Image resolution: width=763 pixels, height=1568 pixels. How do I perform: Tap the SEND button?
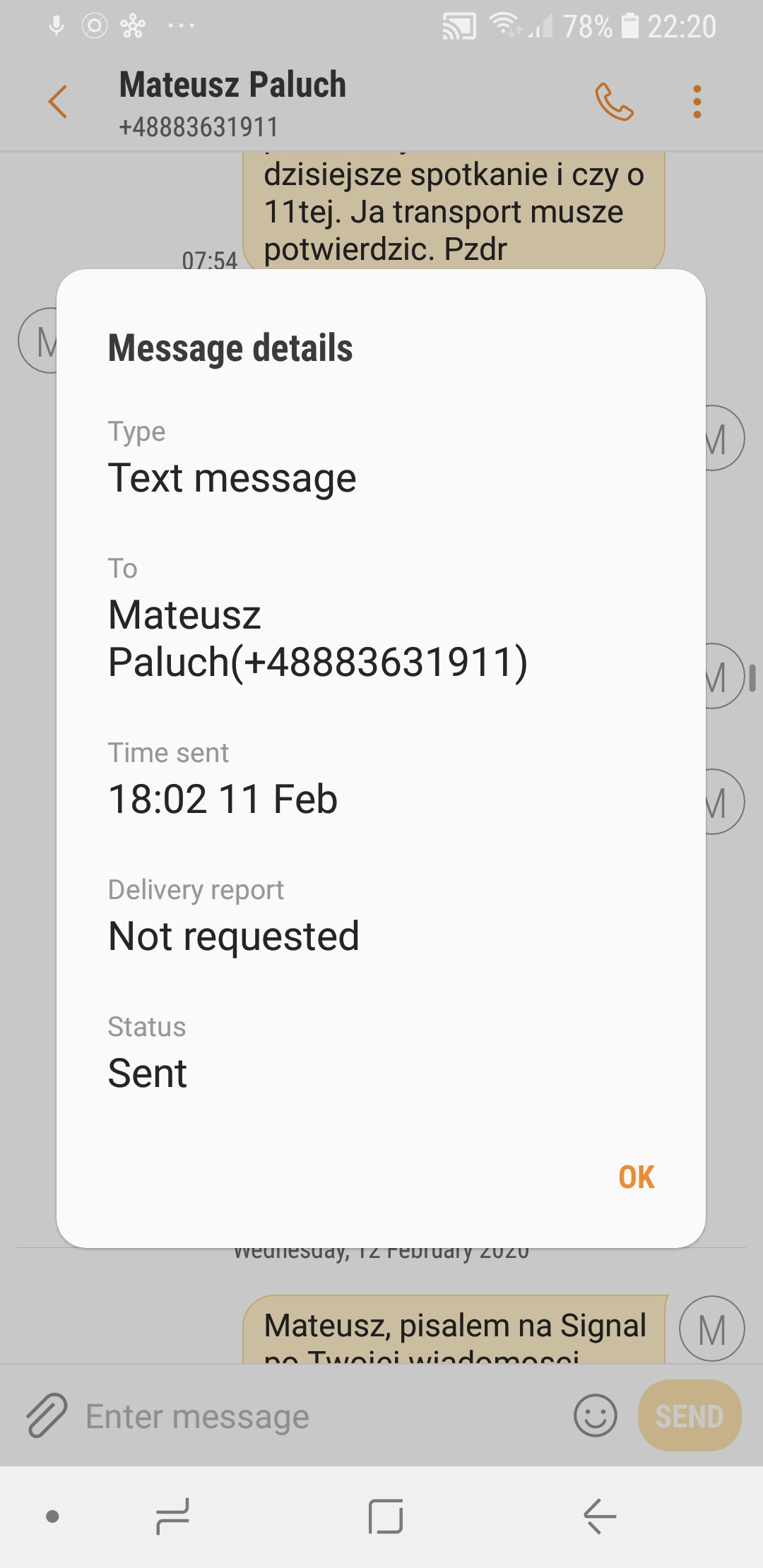(x=690, y=1415)
